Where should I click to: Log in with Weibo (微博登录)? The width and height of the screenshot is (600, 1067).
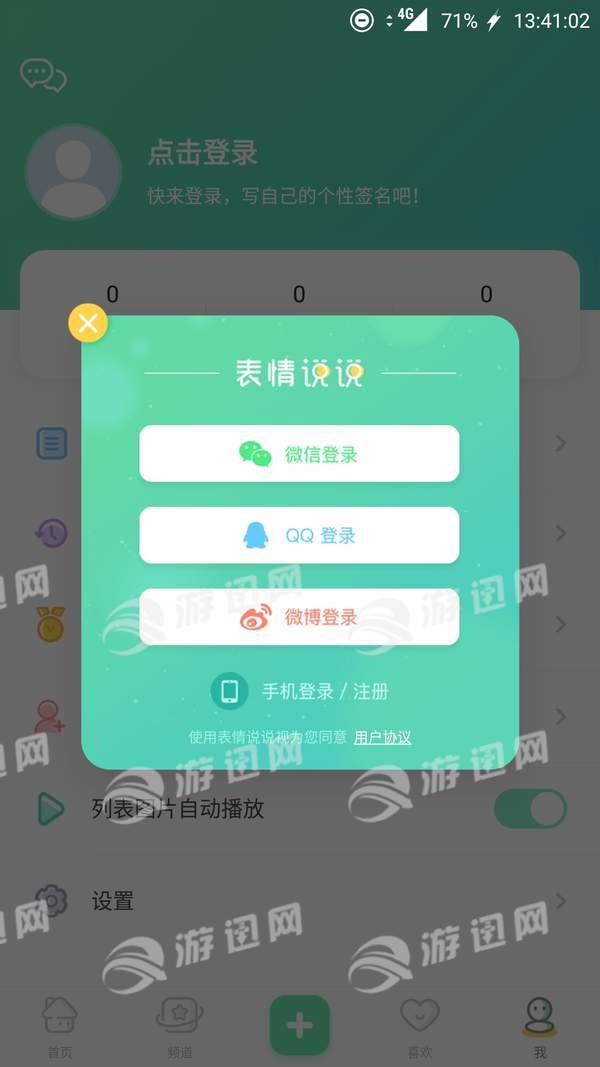pyautogui.click(x=299, y=617)
